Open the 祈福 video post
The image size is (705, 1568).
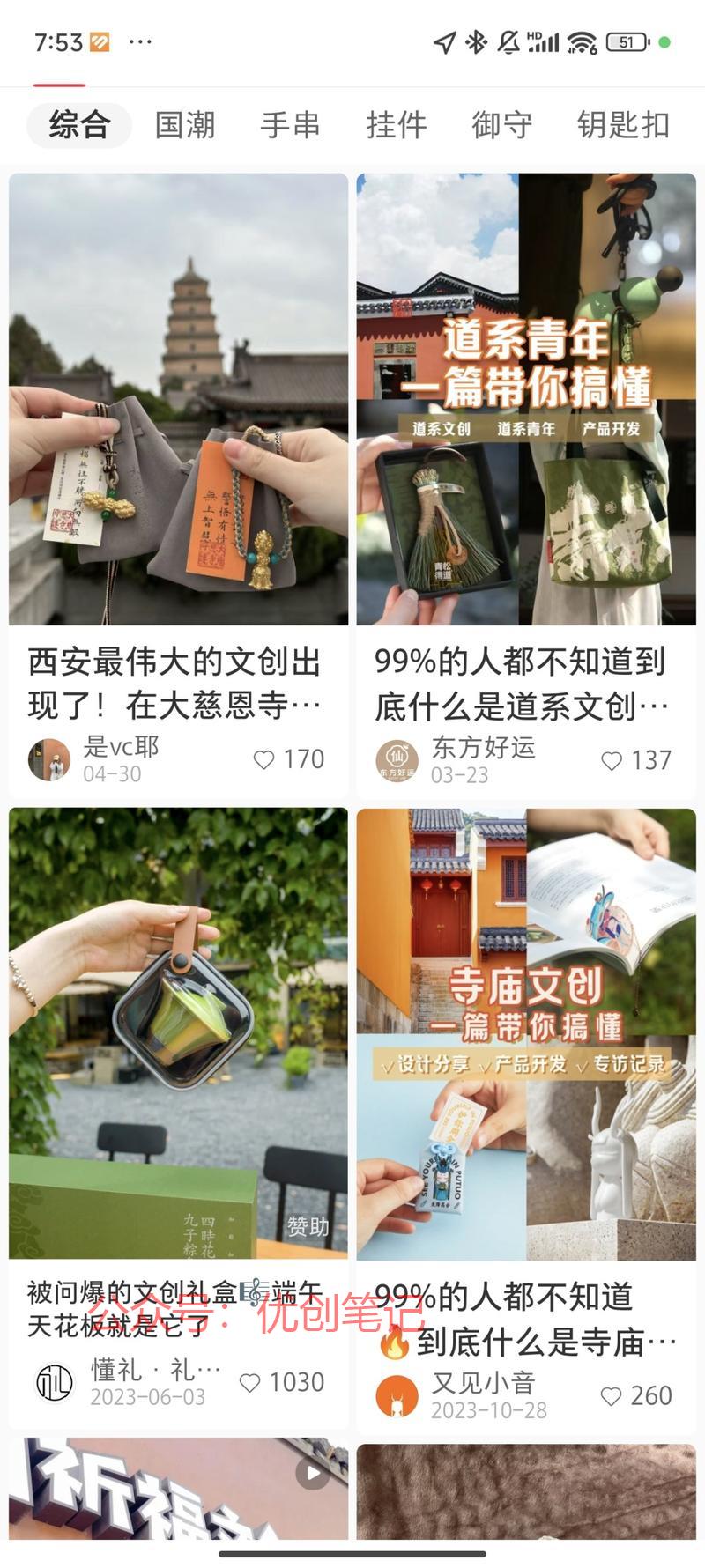tap(178, 1490)
